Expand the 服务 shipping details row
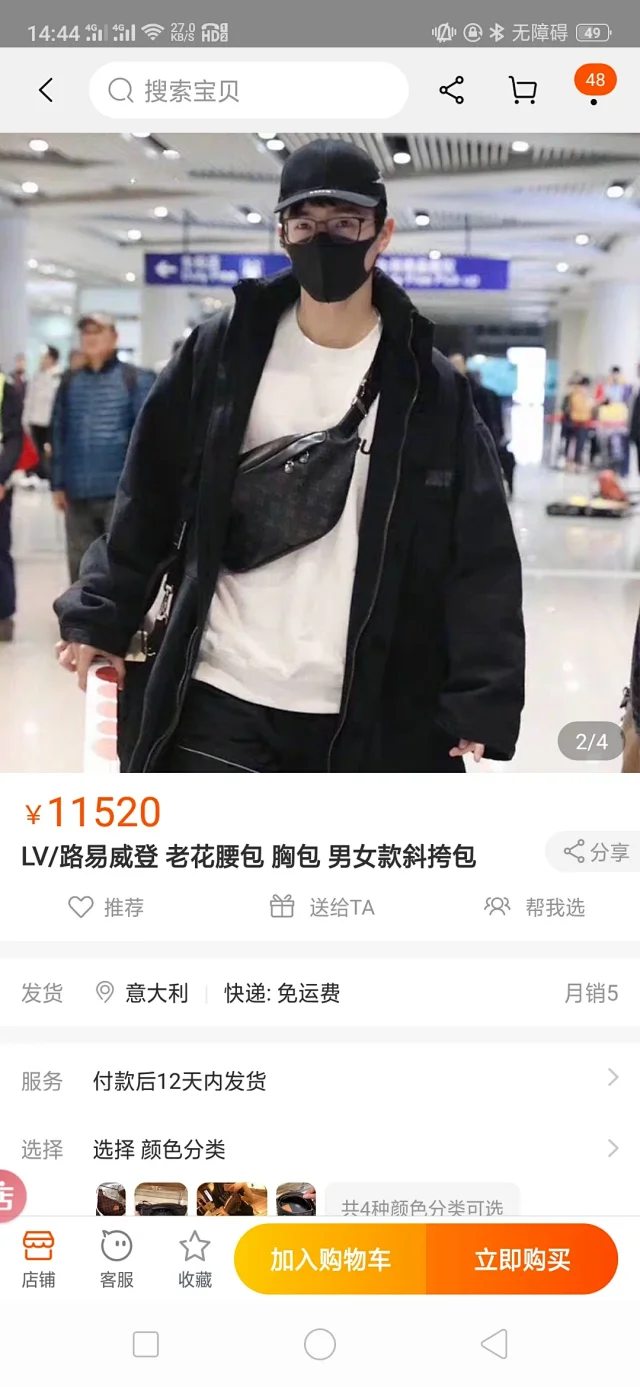 pos(320,1081)
